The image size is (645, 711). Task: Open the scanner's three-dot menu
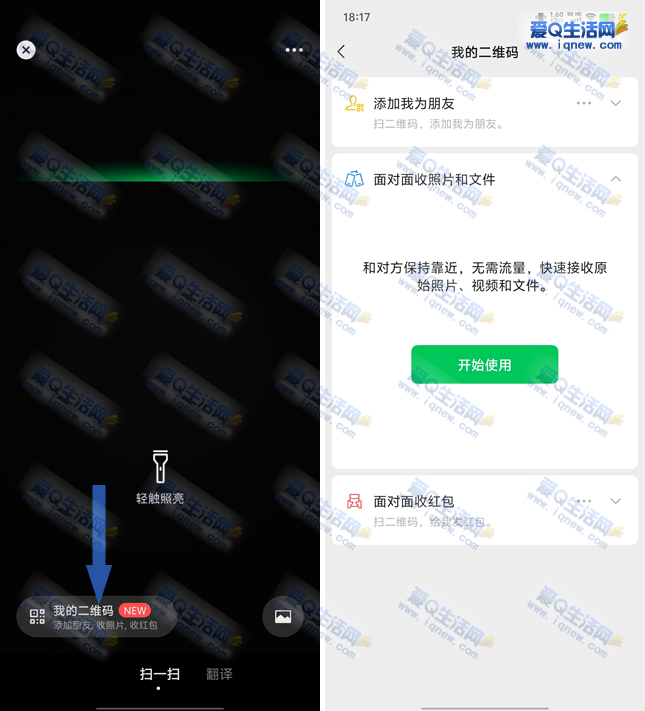coord(293,50)
